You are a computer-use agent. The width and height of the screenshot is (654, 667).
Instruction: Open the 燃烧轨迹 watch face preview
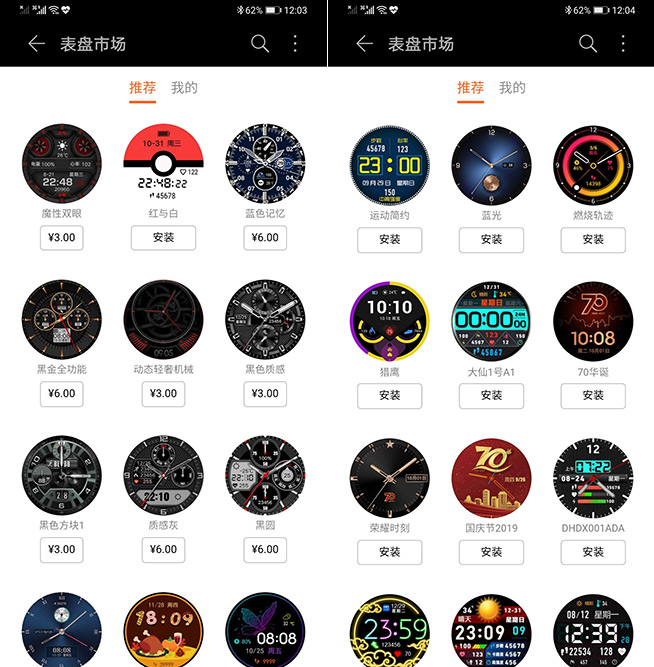click(x=593, y=165)
